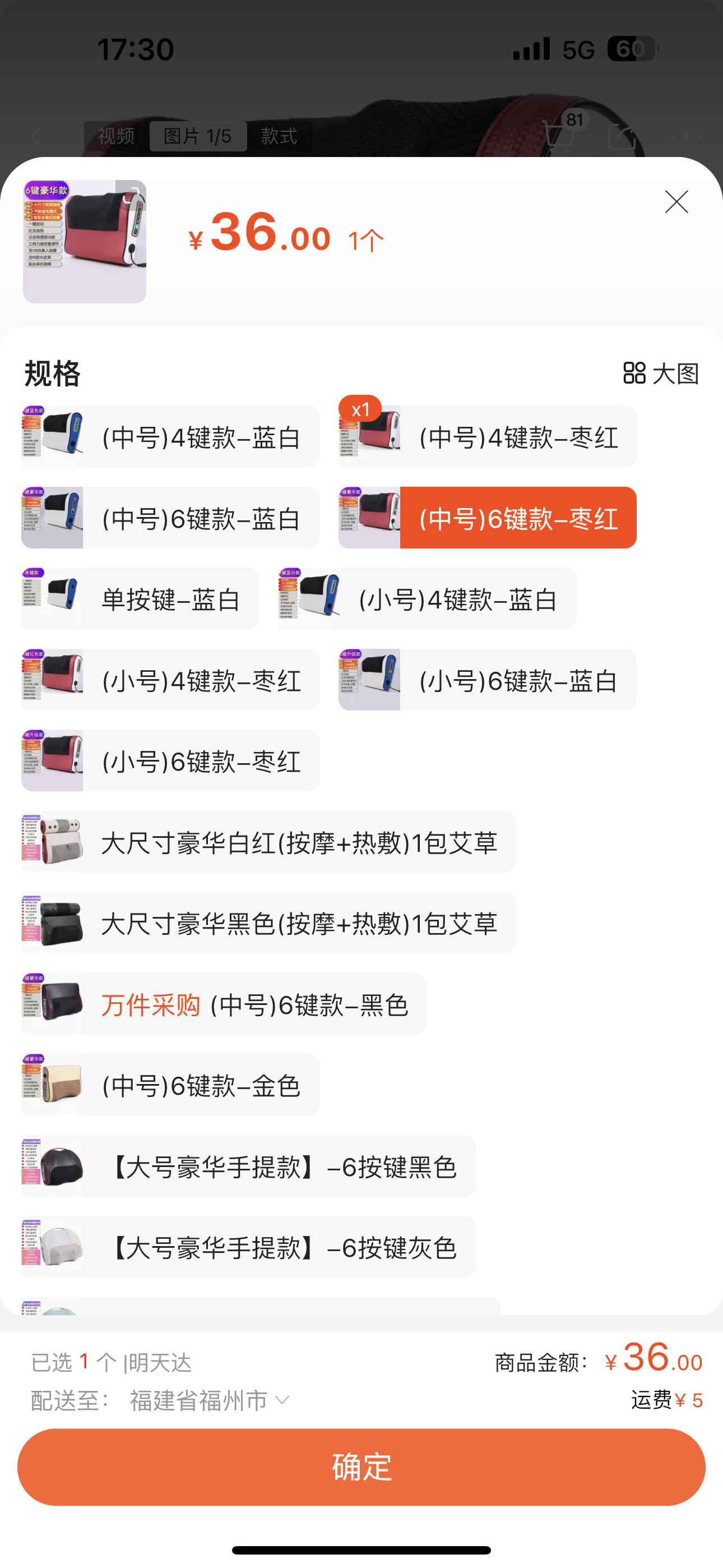Select 单按键–蓝白 variant

[x=140, y=599]
